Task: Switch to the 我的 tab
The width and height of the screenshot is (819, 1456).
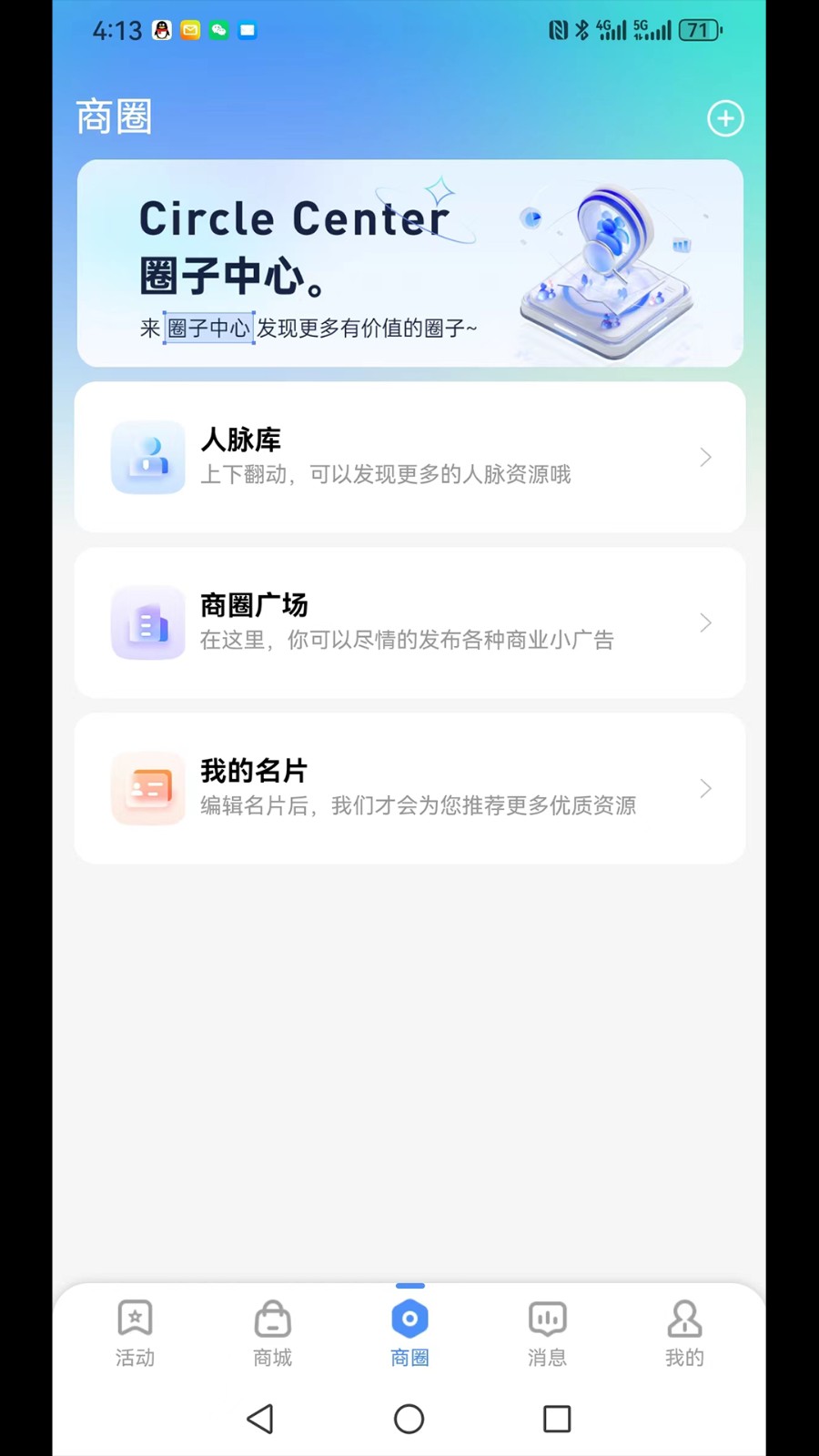Action: (x=683, y=1330)
